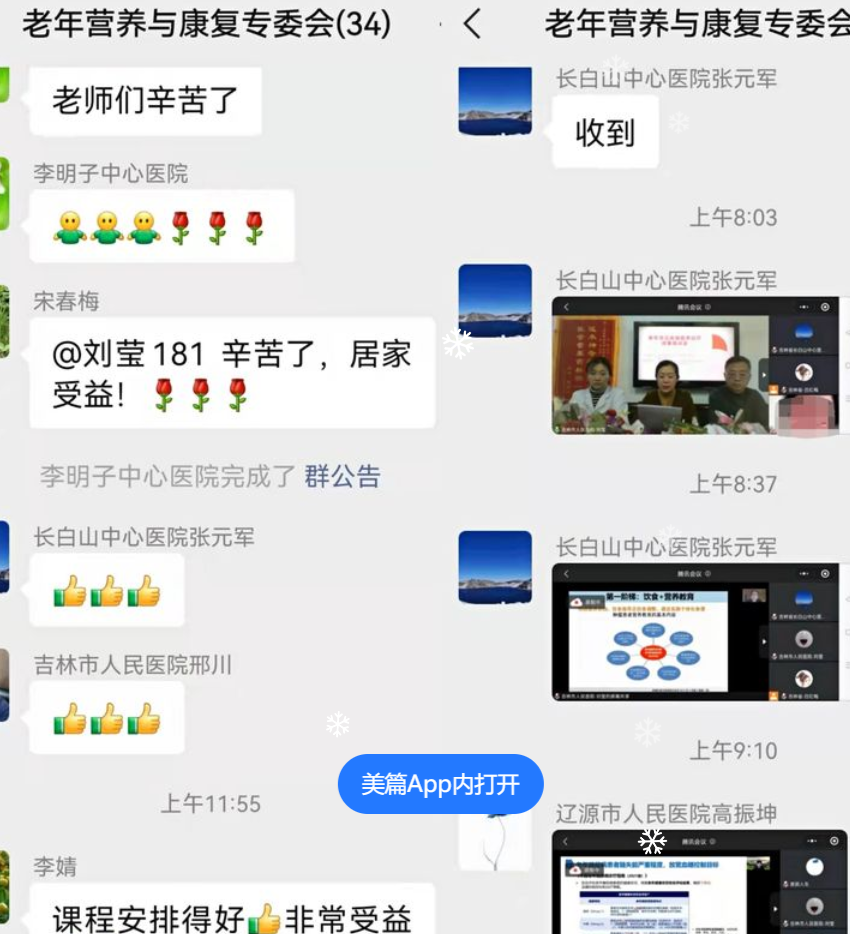Viewport: 850px width, 934px height.
Task: Tap the 美篇App内打开 button
Action: 440,784
